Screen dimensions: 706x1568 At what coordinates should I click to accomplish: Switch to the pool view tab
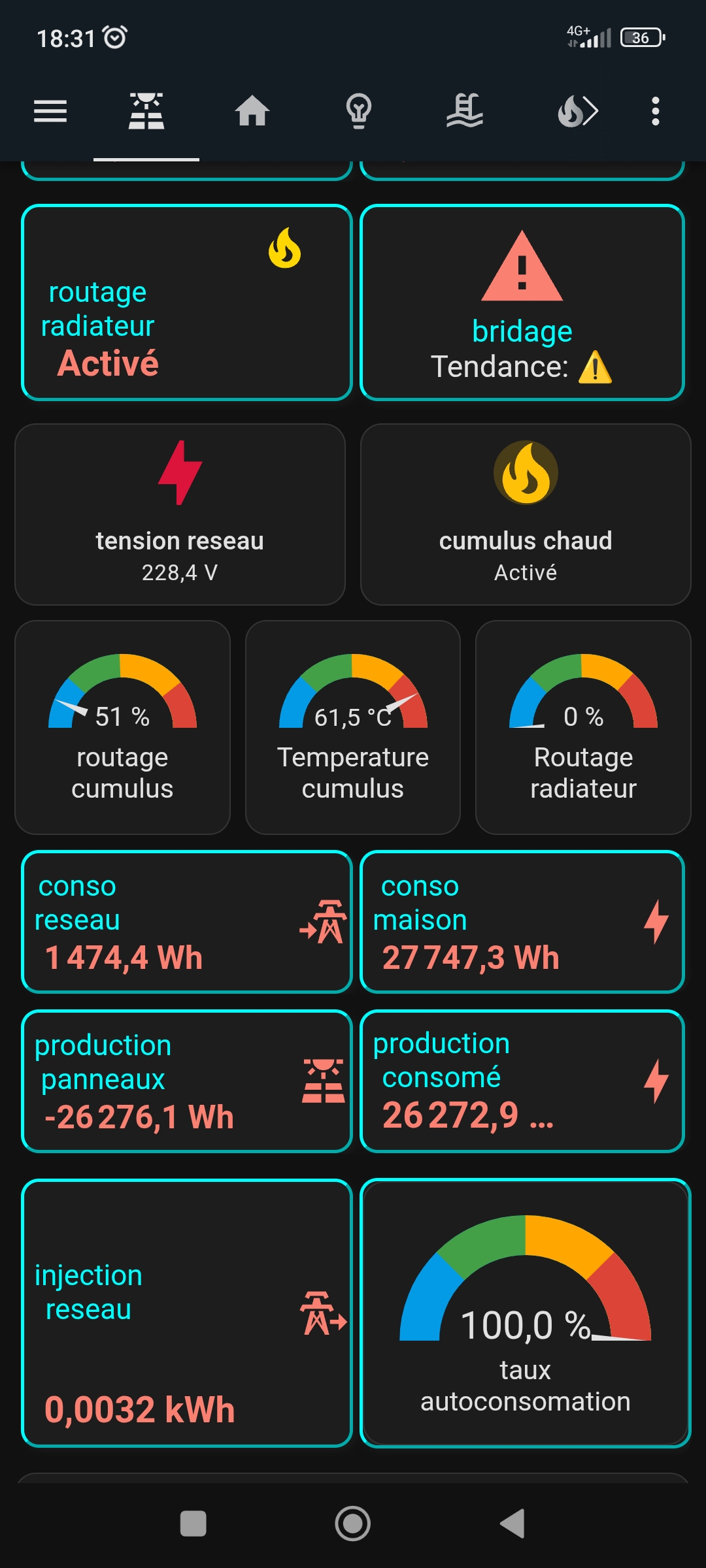(x=465, y=111)
